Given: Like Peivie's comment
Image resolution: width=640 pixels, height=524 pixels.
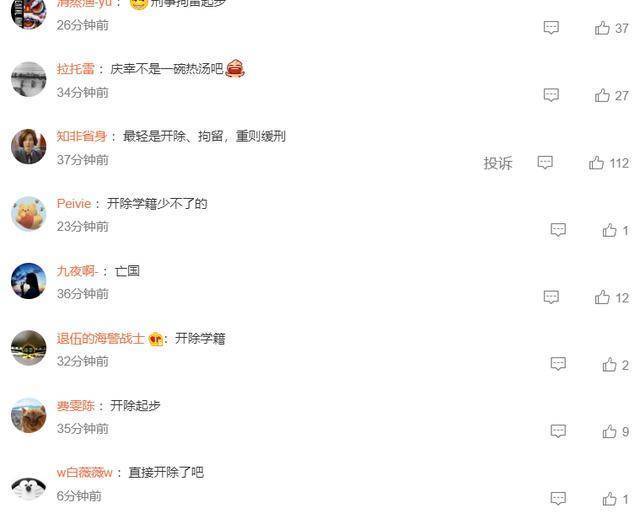Looking at the screenshot, I should (609, 230).
